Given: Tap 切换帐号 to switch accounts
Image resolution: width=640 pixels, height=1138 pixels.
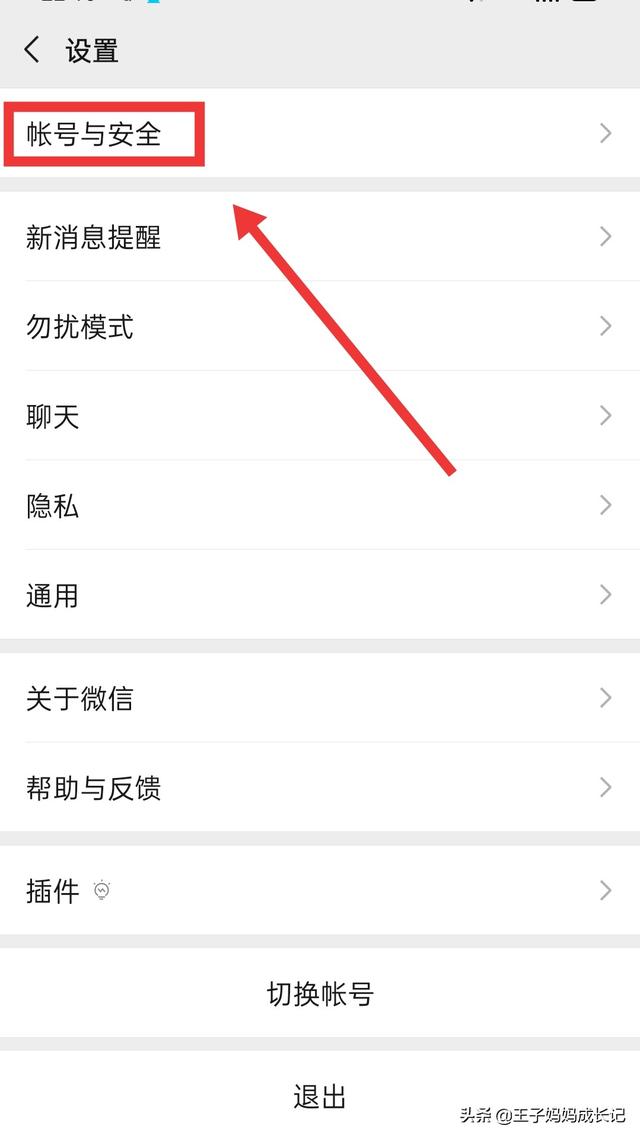Looking at the screenshot, I should point(320,993).
